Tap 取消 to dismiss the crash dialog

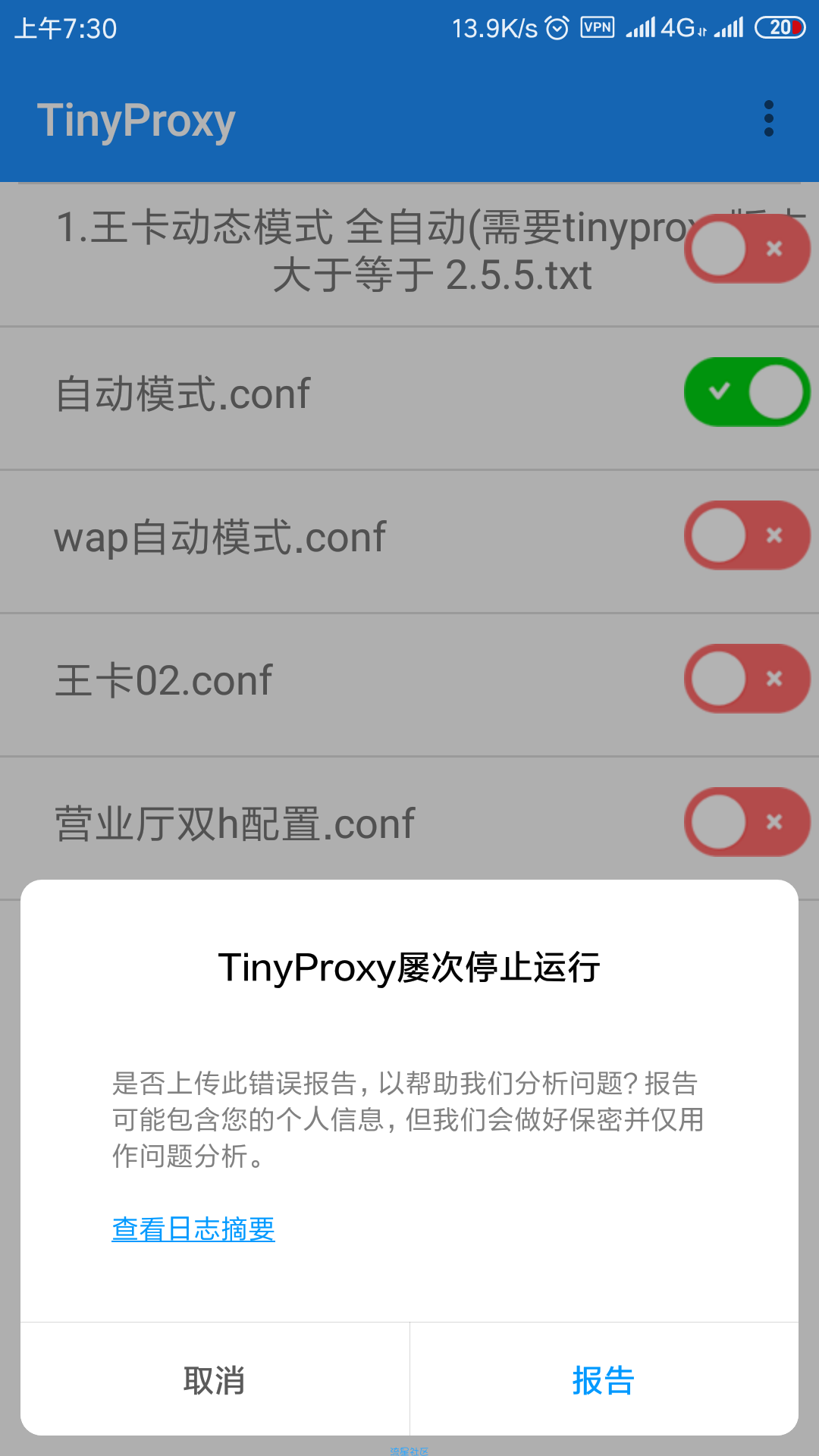tap(215, 1379)
